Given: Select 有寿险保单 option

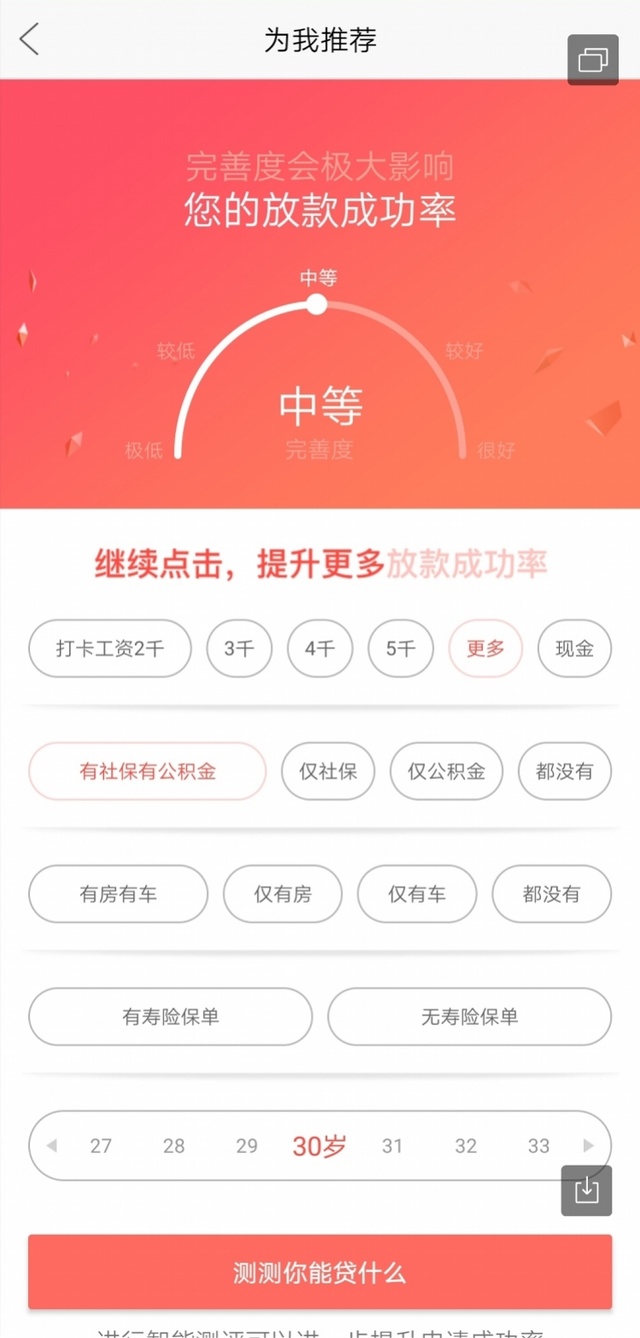Looking at the screenshot, I should 170,1017.
